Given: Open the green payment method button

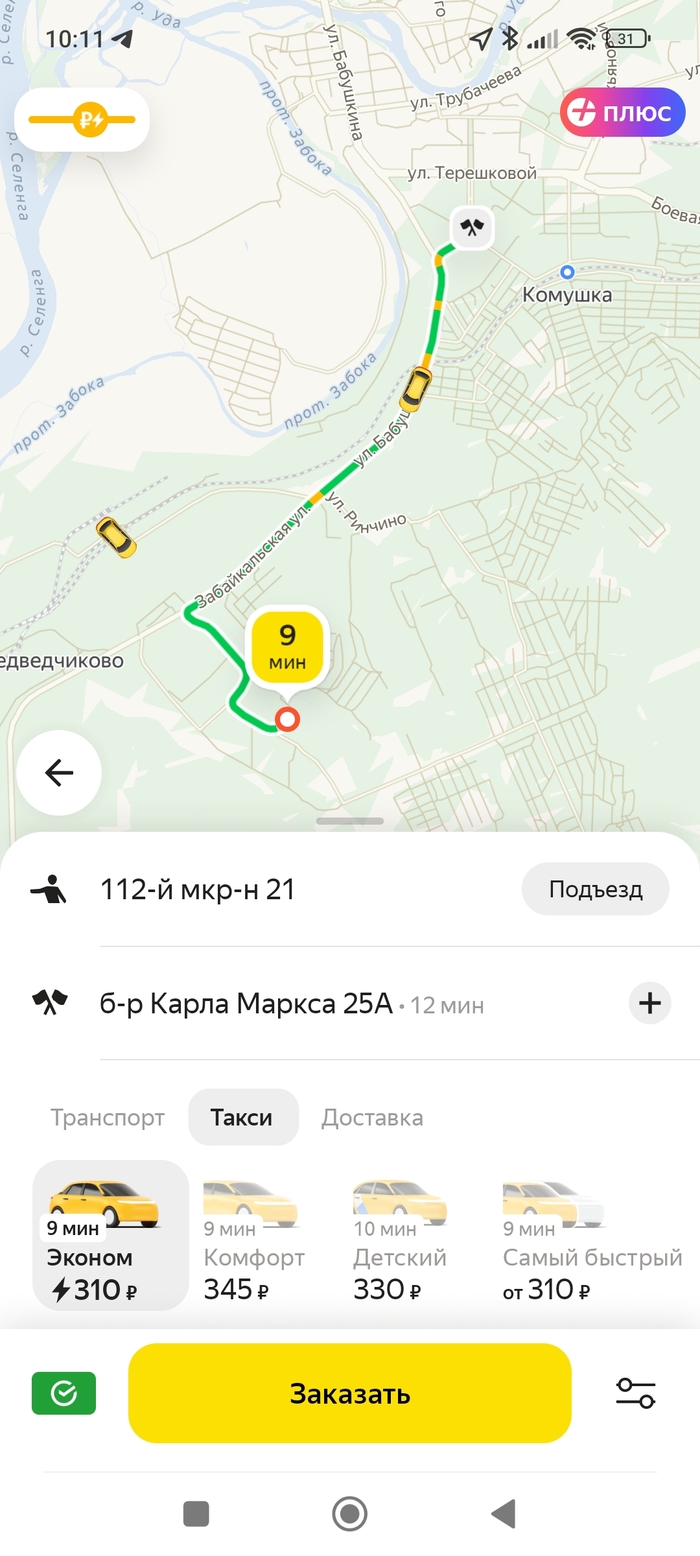Looking at the screenshot, I should click(64, 1393).
